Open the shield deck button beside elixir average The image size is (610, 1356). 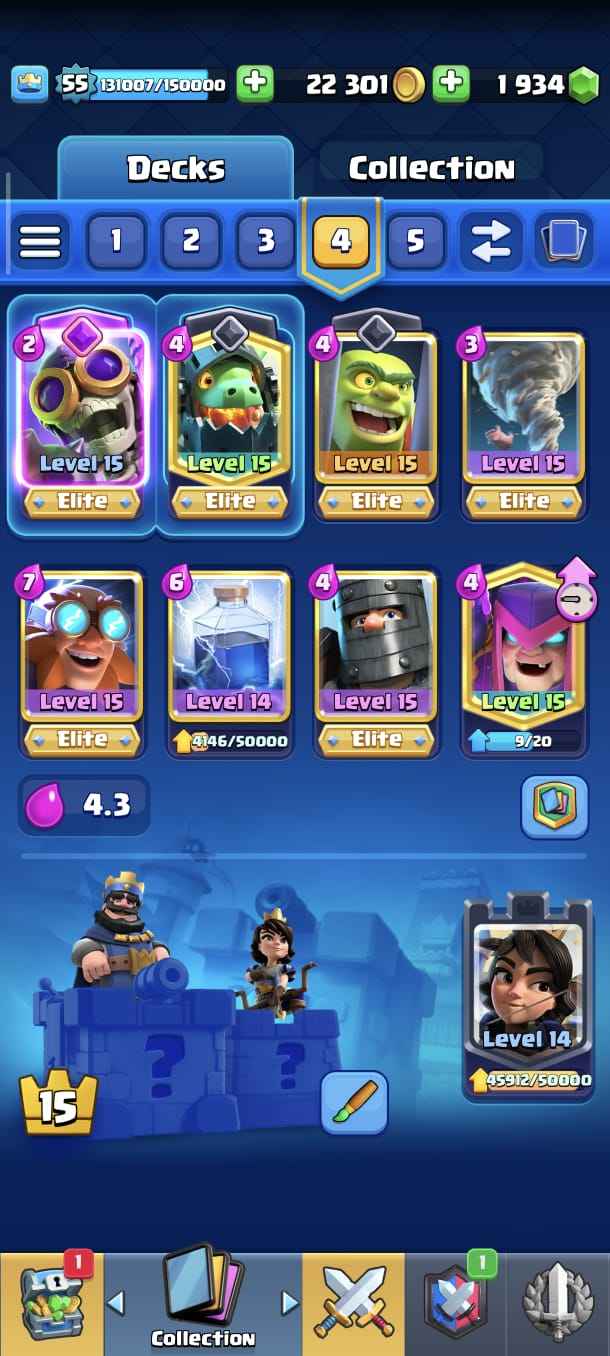(x=554, y=806)
